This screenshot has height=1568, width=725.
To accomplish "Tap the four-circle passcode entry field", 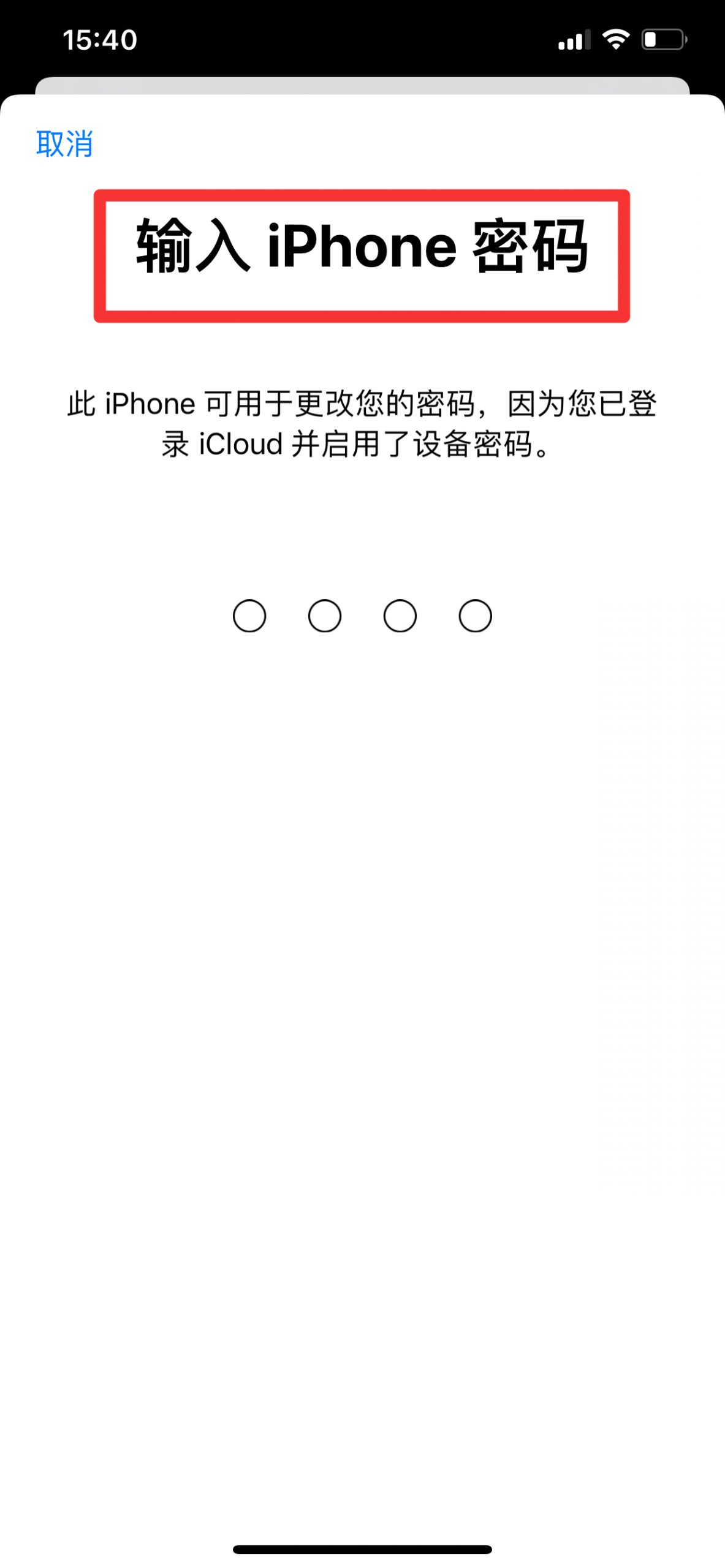I will 362,616.
